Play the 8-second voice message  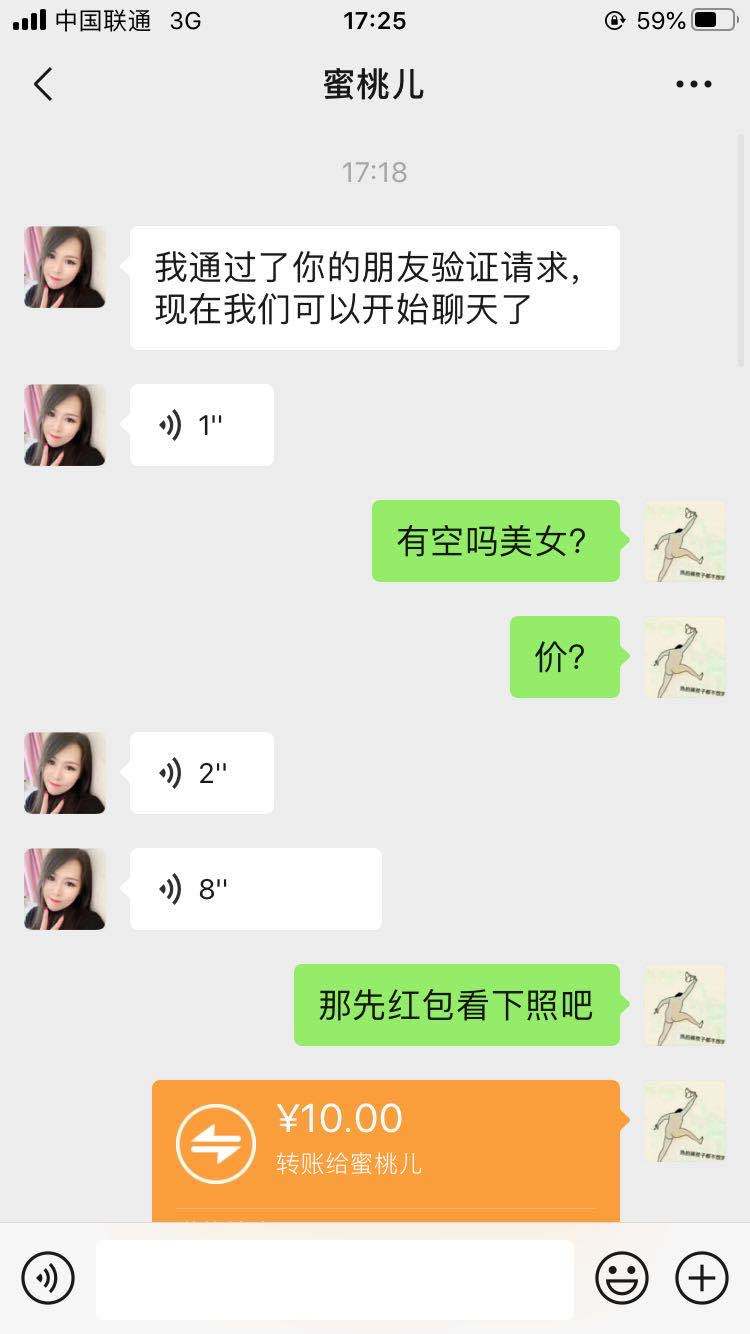coord(255,889)
